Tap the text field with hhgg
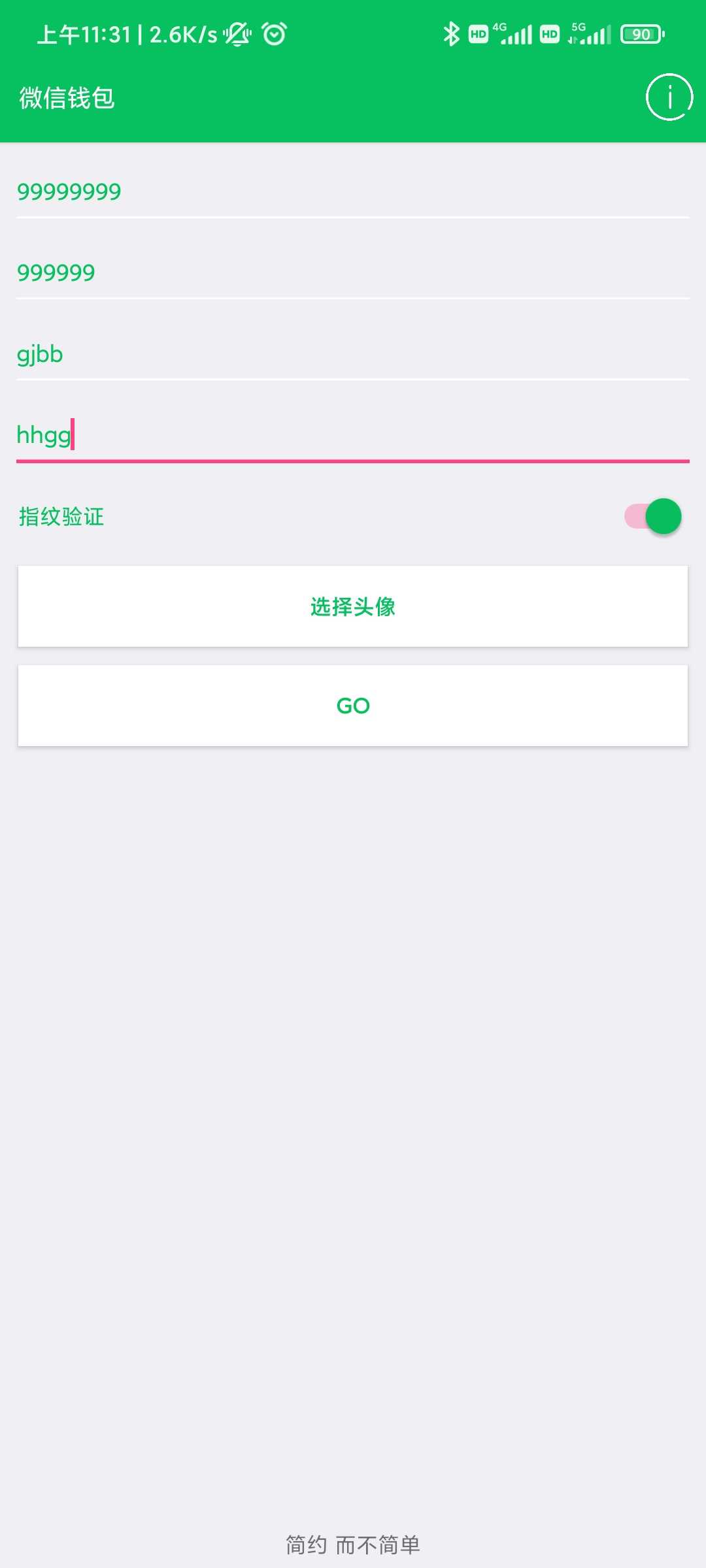This screenshot has width=706, height=1568. click(353, 435)
